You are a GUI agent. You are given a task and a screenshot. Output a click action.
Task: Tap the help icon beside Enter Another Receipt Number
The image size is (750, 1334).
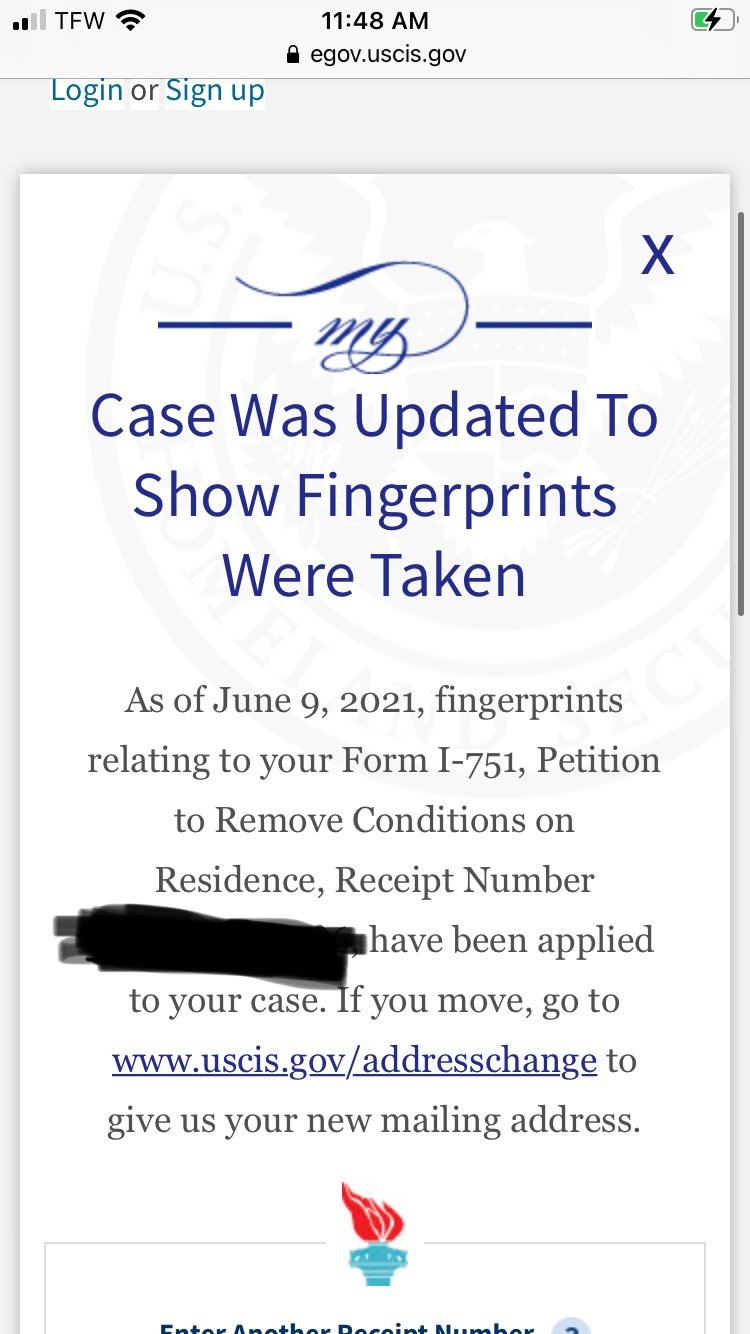coord(571,1326)
